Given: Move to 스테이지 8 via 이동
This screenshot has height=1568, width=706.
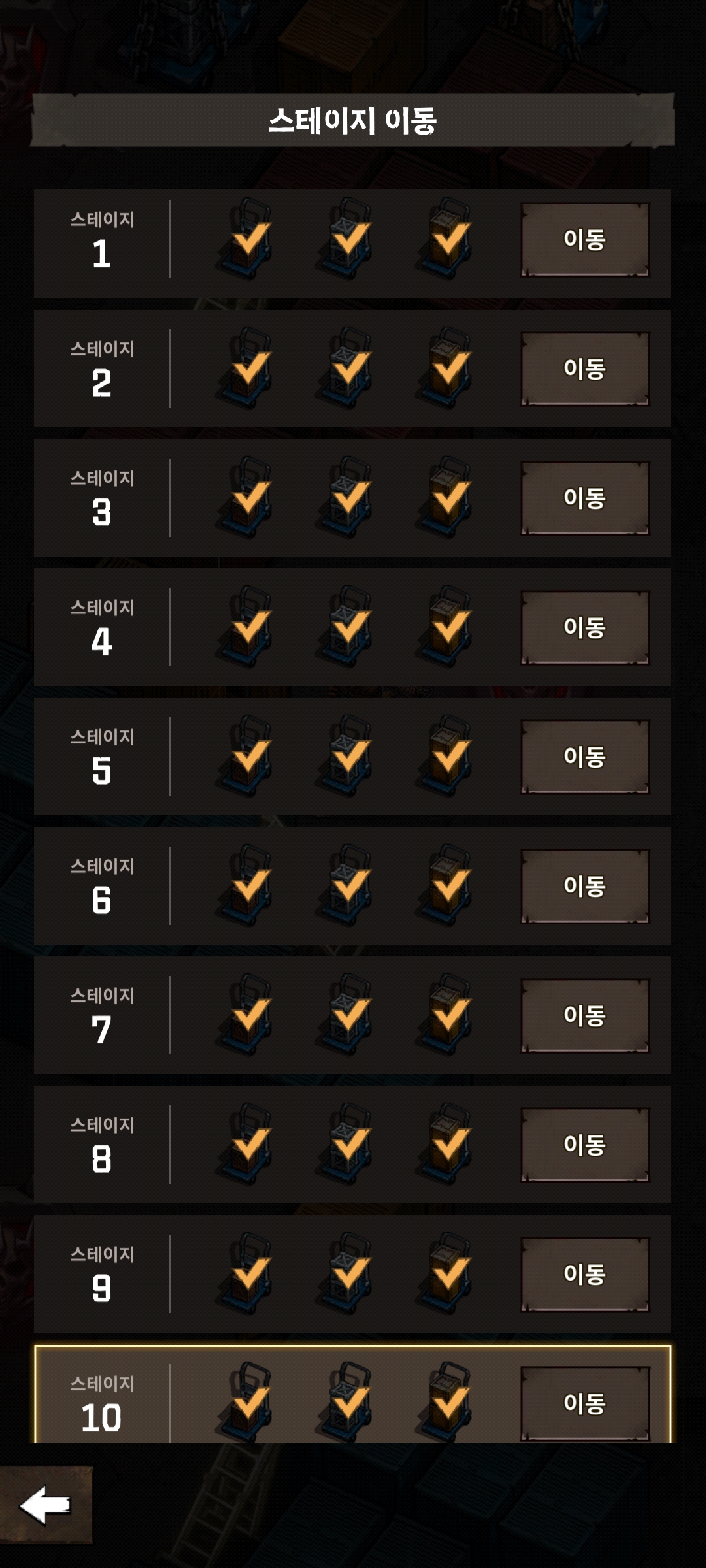Looking at the screenshot, I should click(584, 1145).
